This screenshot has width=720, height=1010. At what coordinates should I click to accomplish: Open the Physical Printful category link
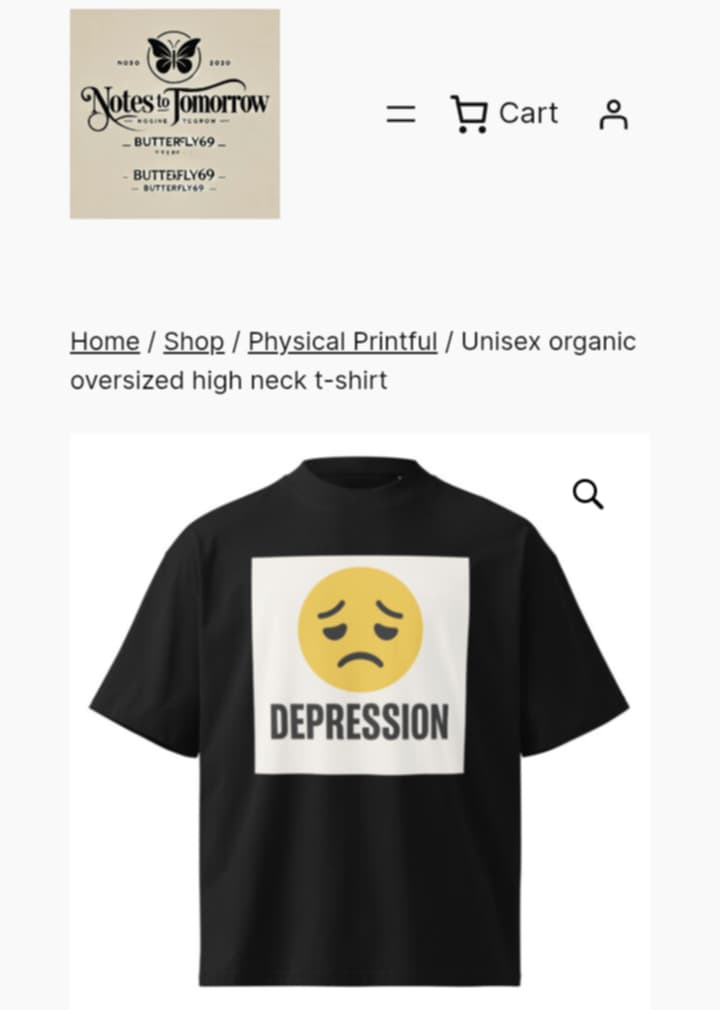(x=342, y=342)
